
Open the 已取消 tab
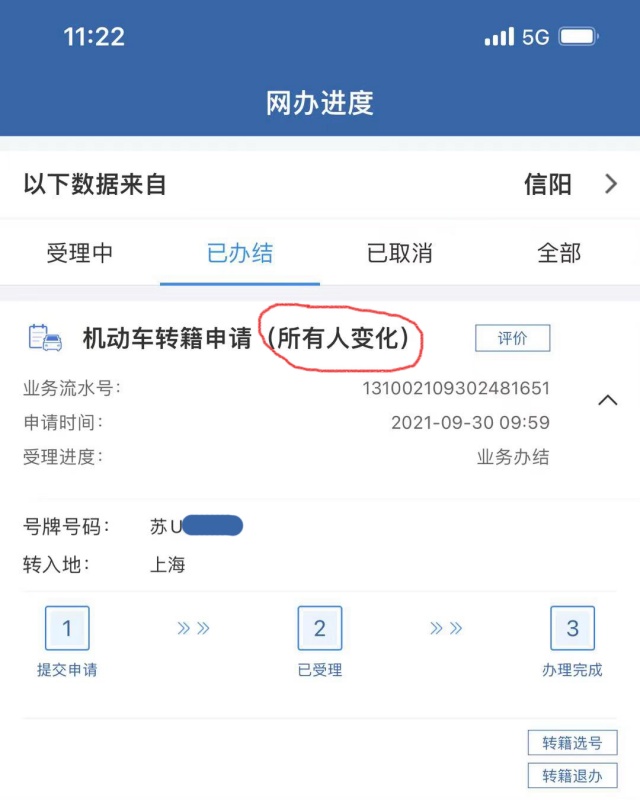click(400, 253)
